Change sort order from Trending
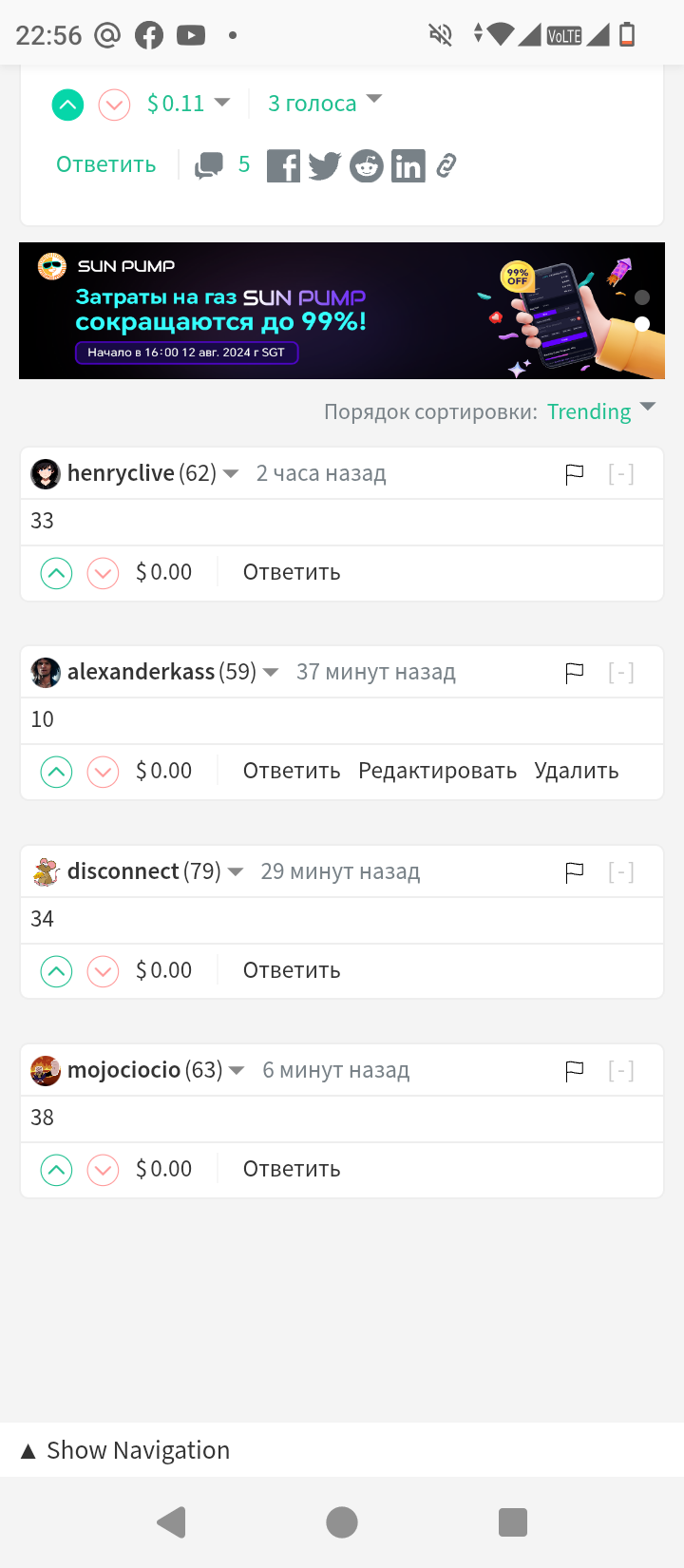This screenshot has width=684, height=1568. pos(600,411)
